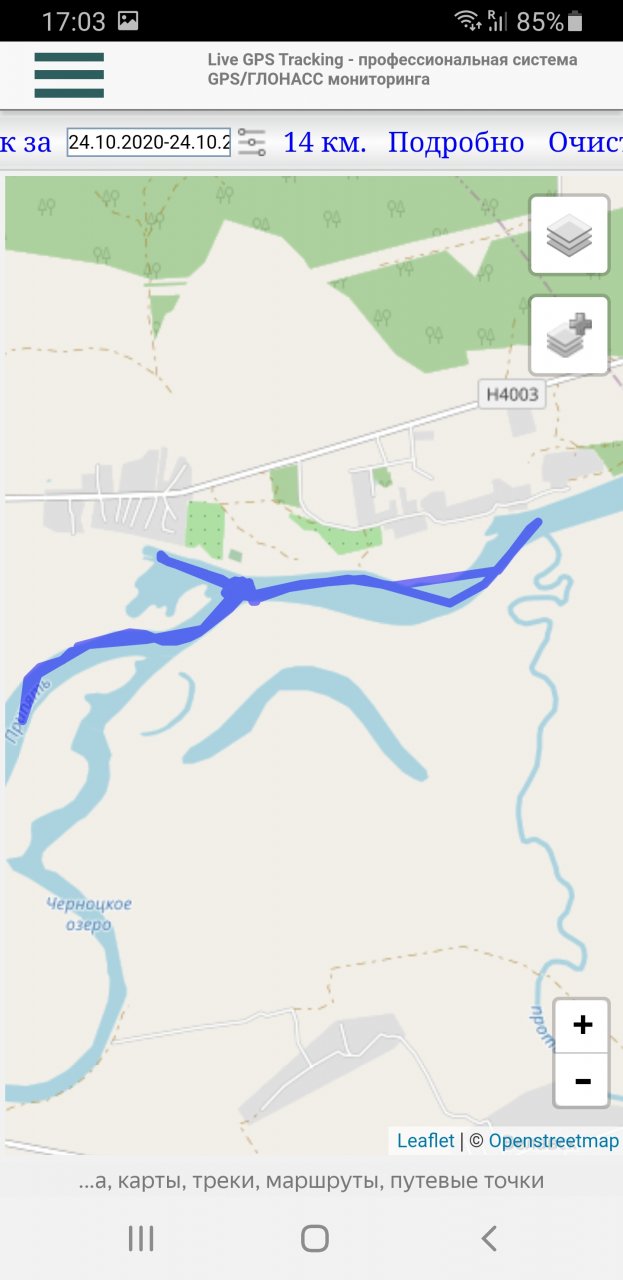Open the Openstreetmap attribution link
Viewport: 623px width, 1280px height.
553,1140
